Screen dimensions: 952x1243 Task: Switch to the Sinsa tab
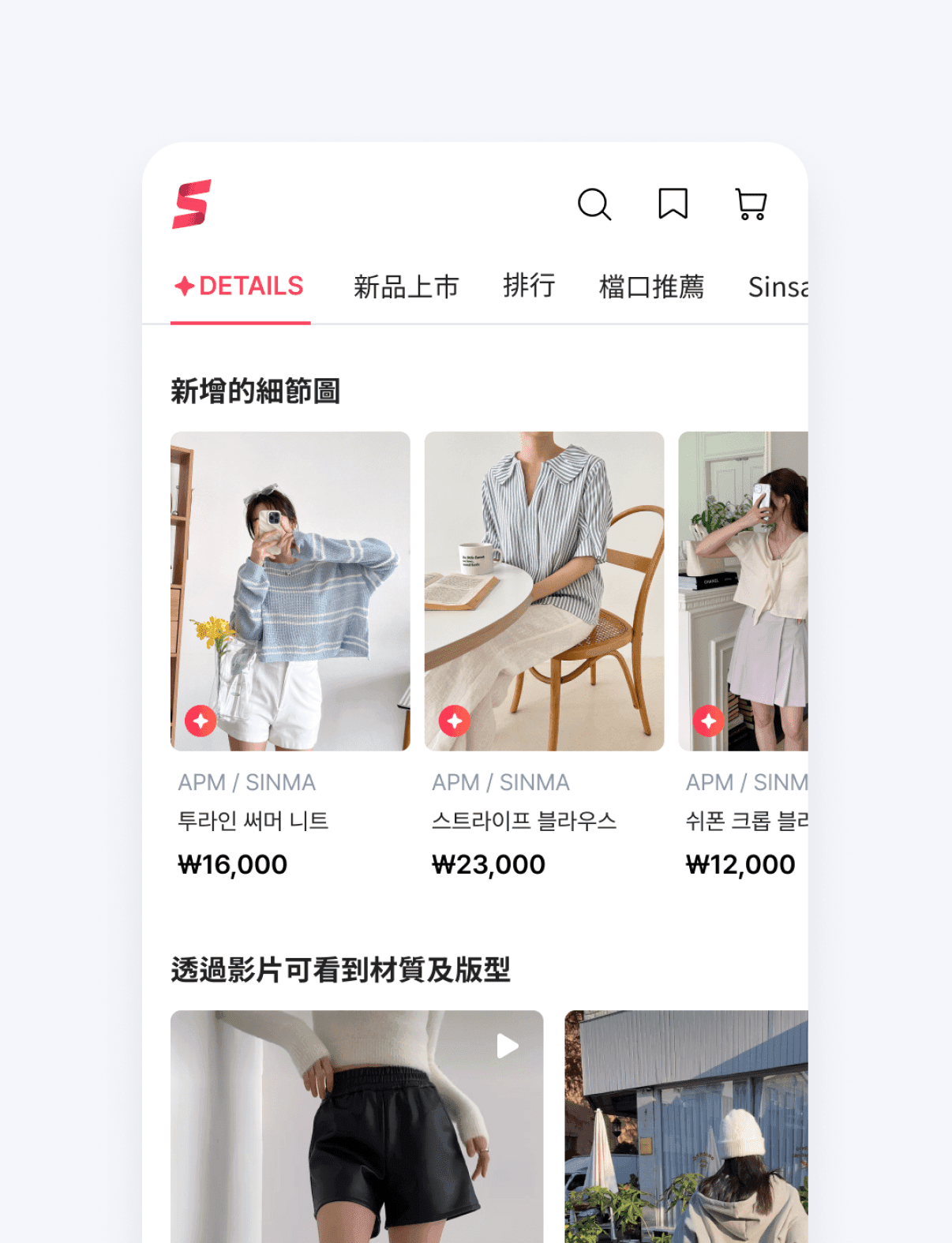[x=778, y=287]
